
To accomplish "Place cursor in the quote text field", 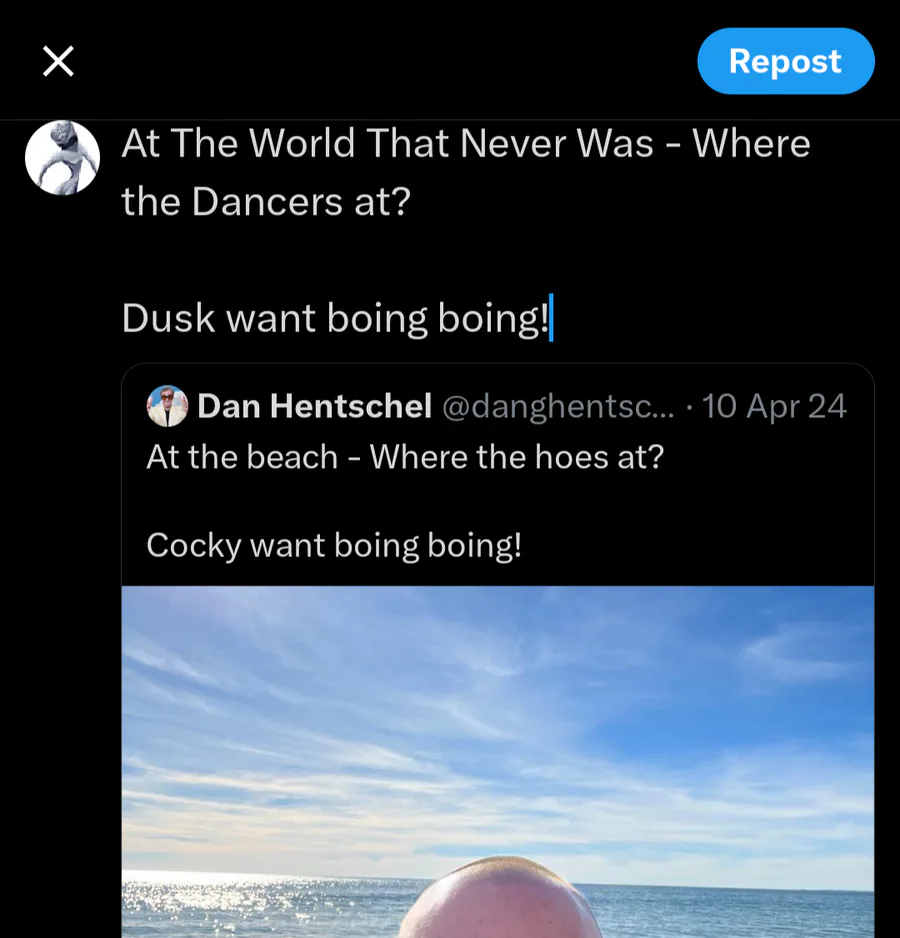I will [465, 231].
